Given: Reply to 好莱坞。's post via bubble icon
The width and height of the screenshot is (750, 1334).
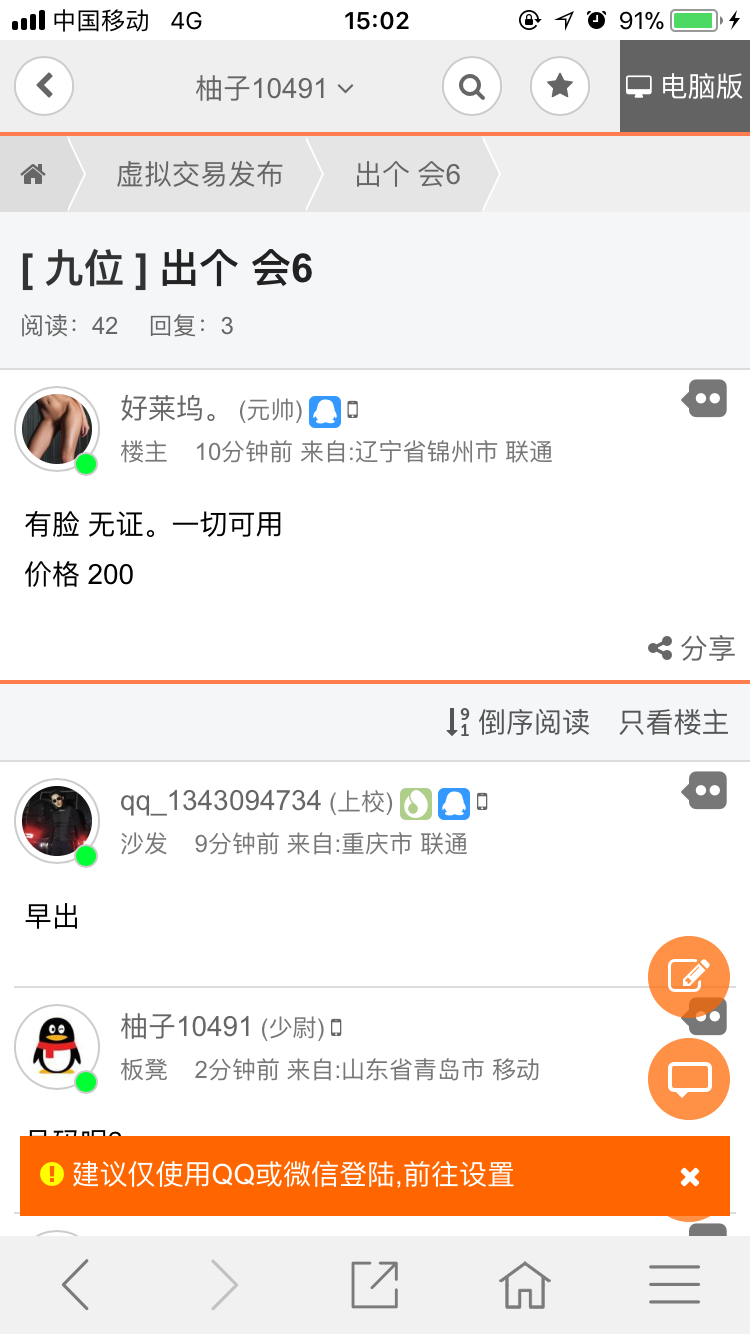Looking at the screenshot, I should 706,399.
